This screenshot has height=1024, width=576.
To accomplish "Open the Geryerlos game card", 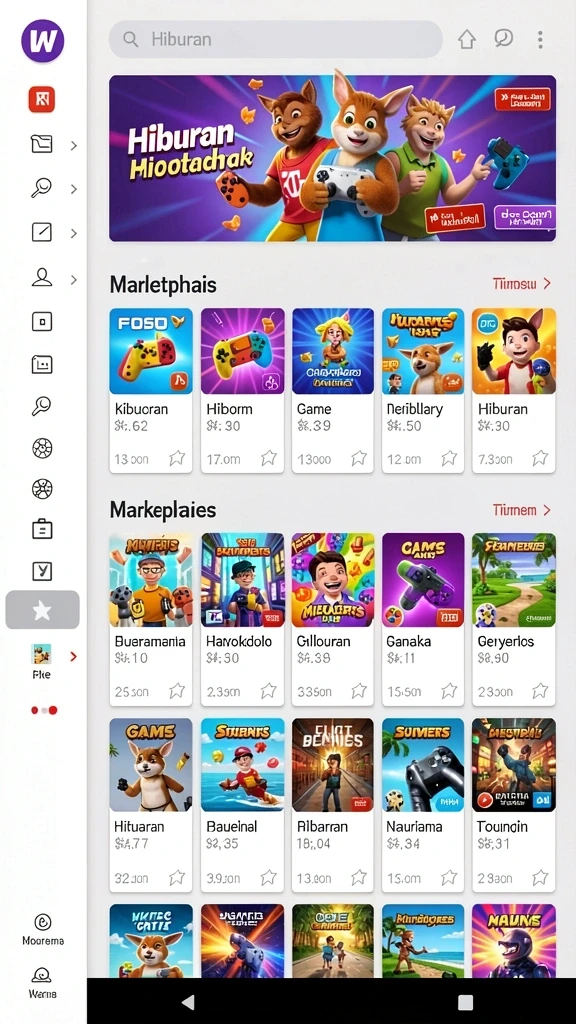I will 514,619.
